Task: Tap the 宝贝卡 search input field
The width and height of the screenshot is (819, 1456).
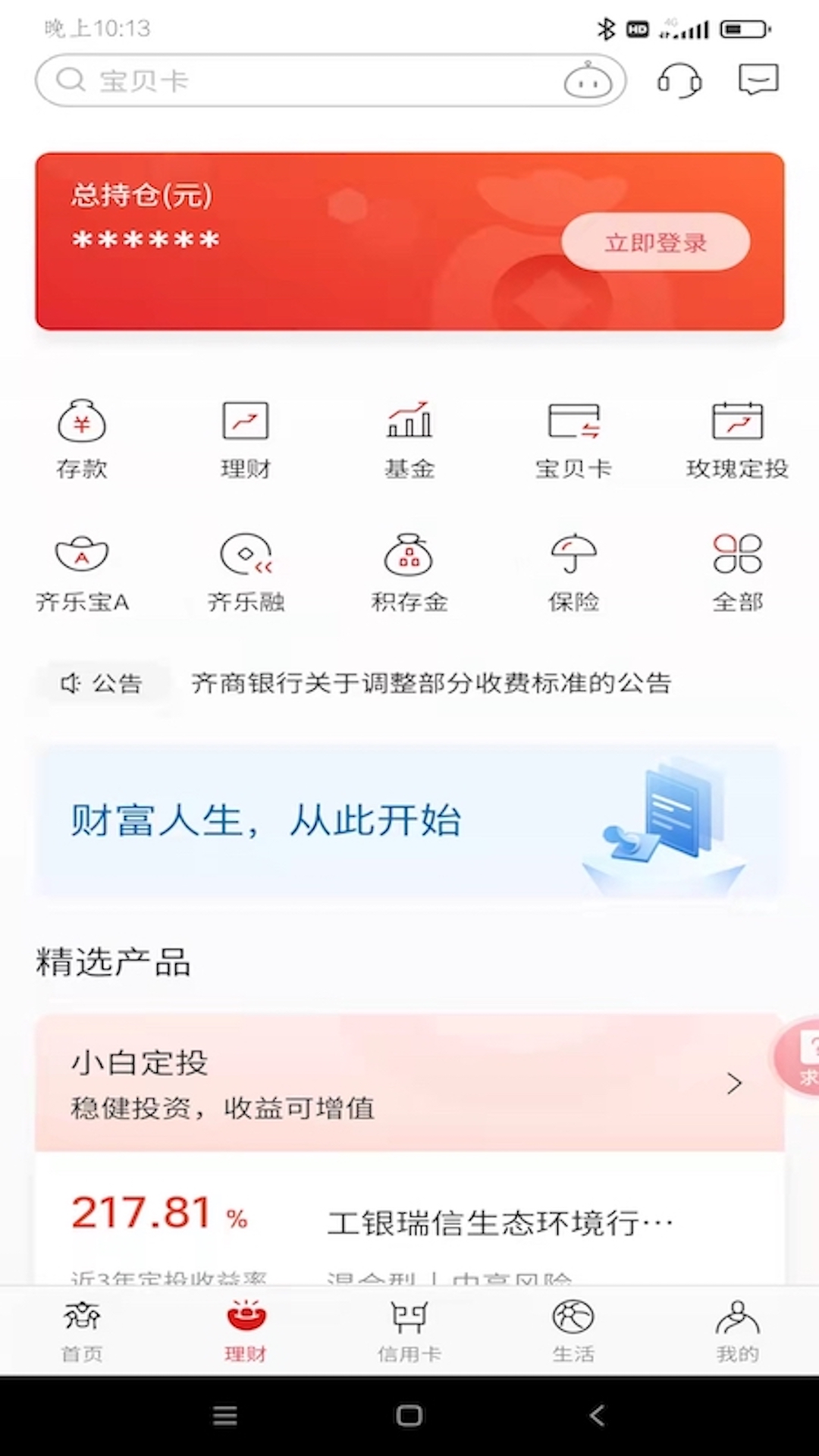Action: pos(303,80)
